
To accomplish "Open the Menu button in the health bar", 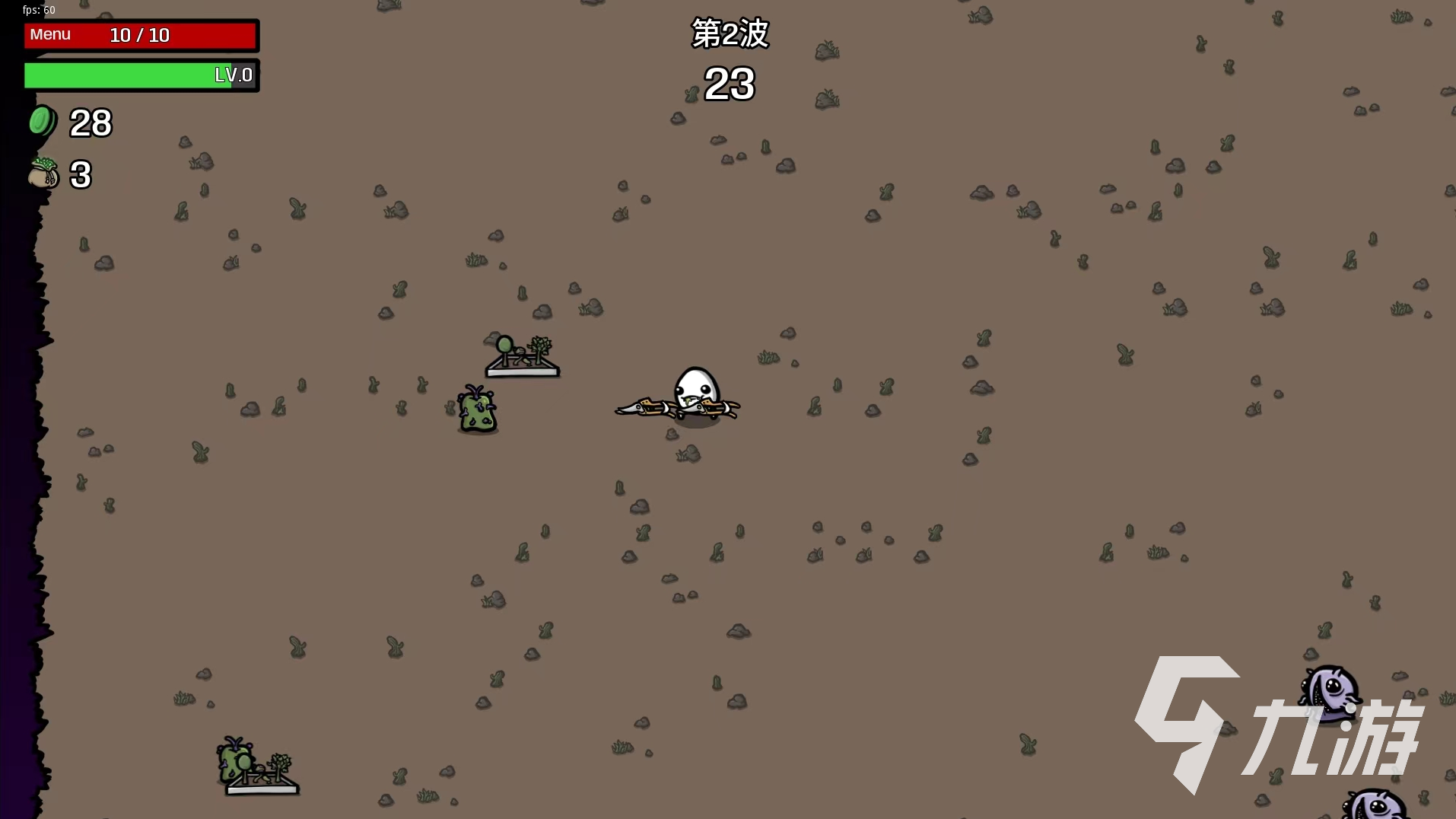I will pyautogui.click(x=50, y=35).
